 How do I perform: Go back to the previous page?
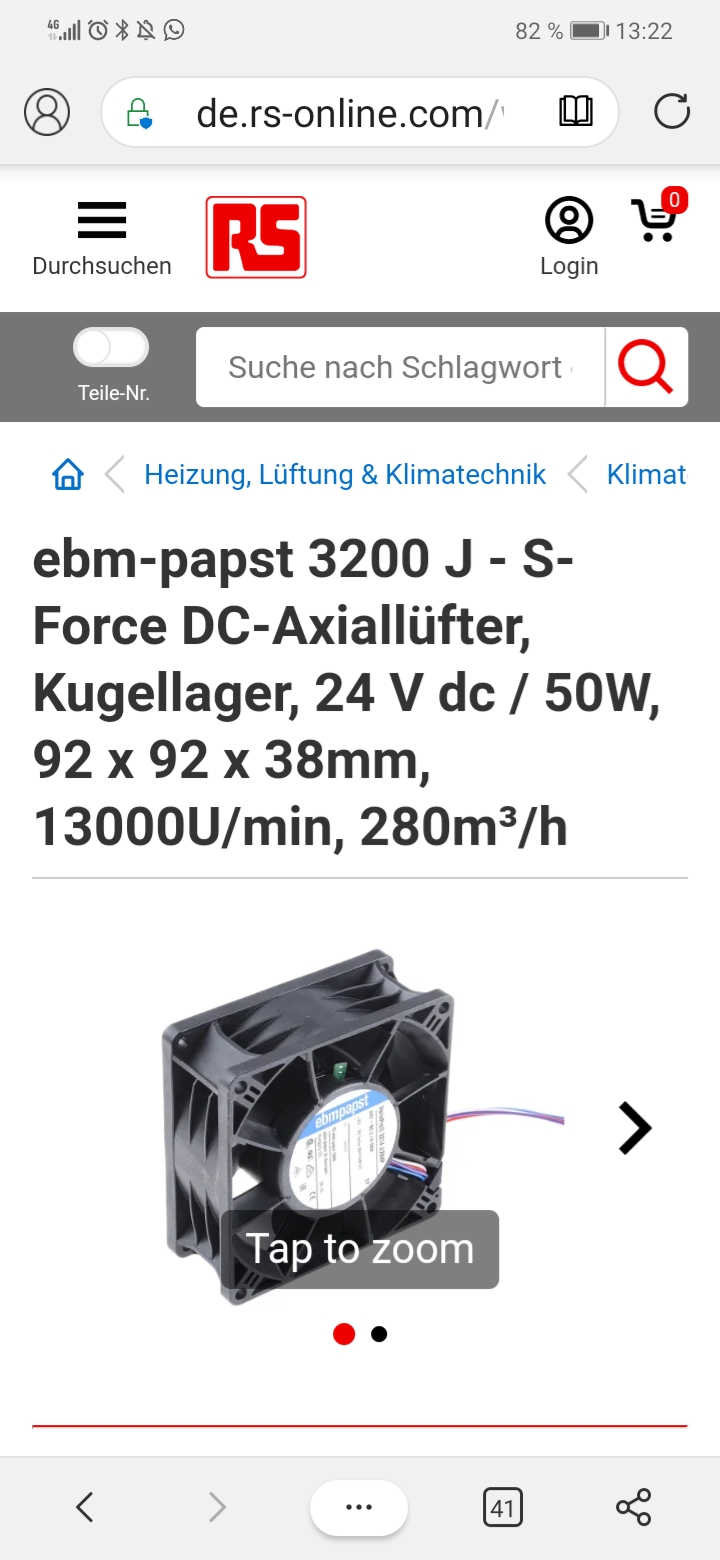point(85,1507)
